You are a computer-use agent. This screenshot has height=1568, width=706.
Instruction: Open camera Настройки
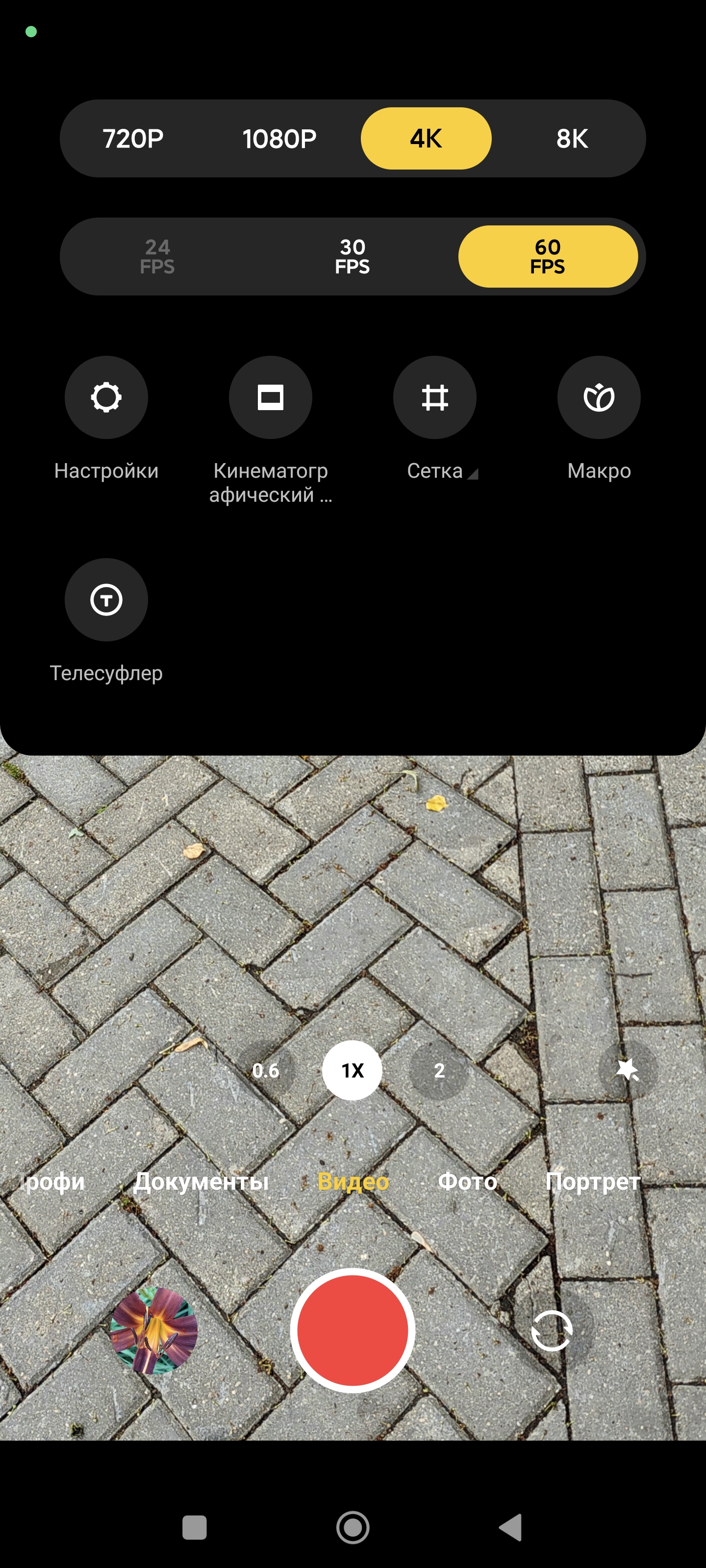click(106, 398)
